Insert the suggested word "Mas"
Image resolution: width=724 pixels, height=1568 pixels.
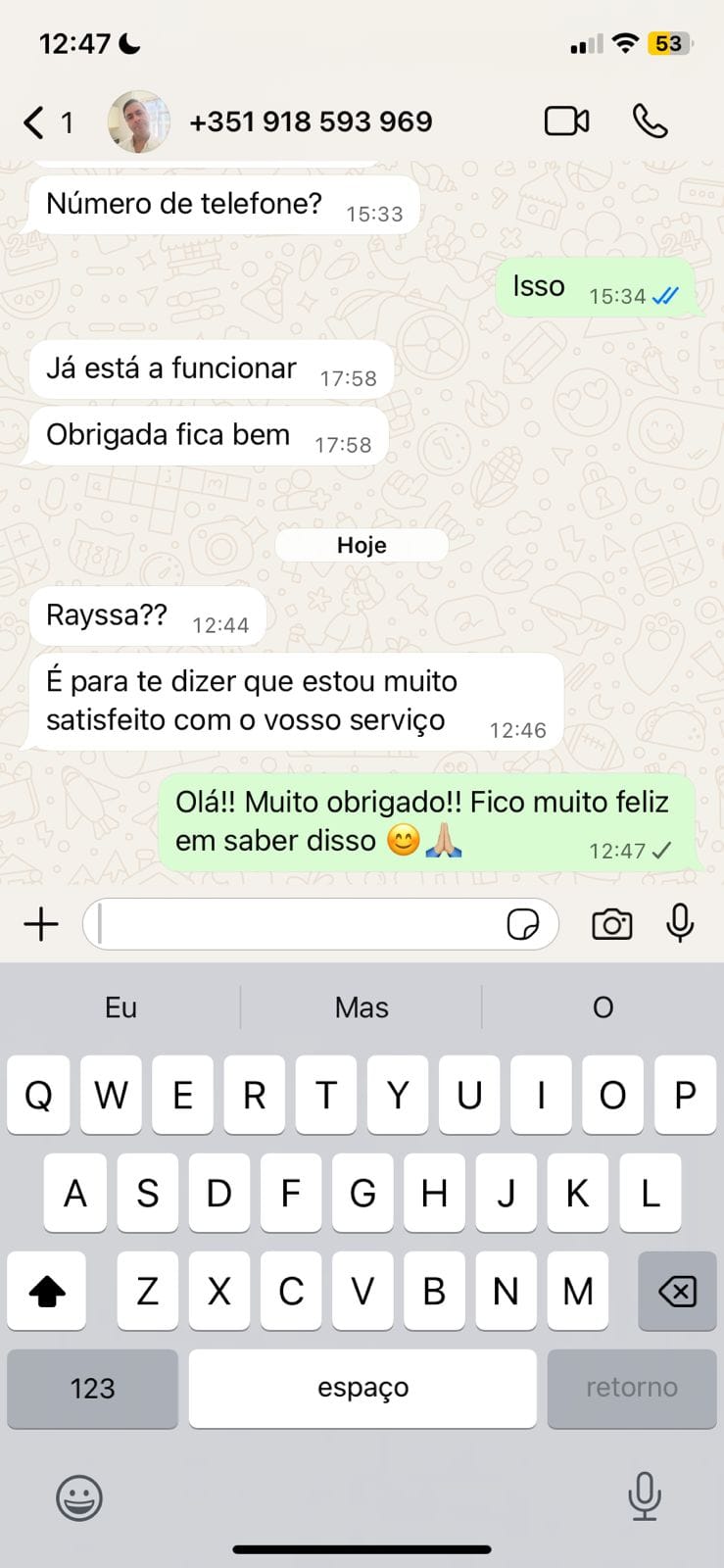tap(362, 1007)
